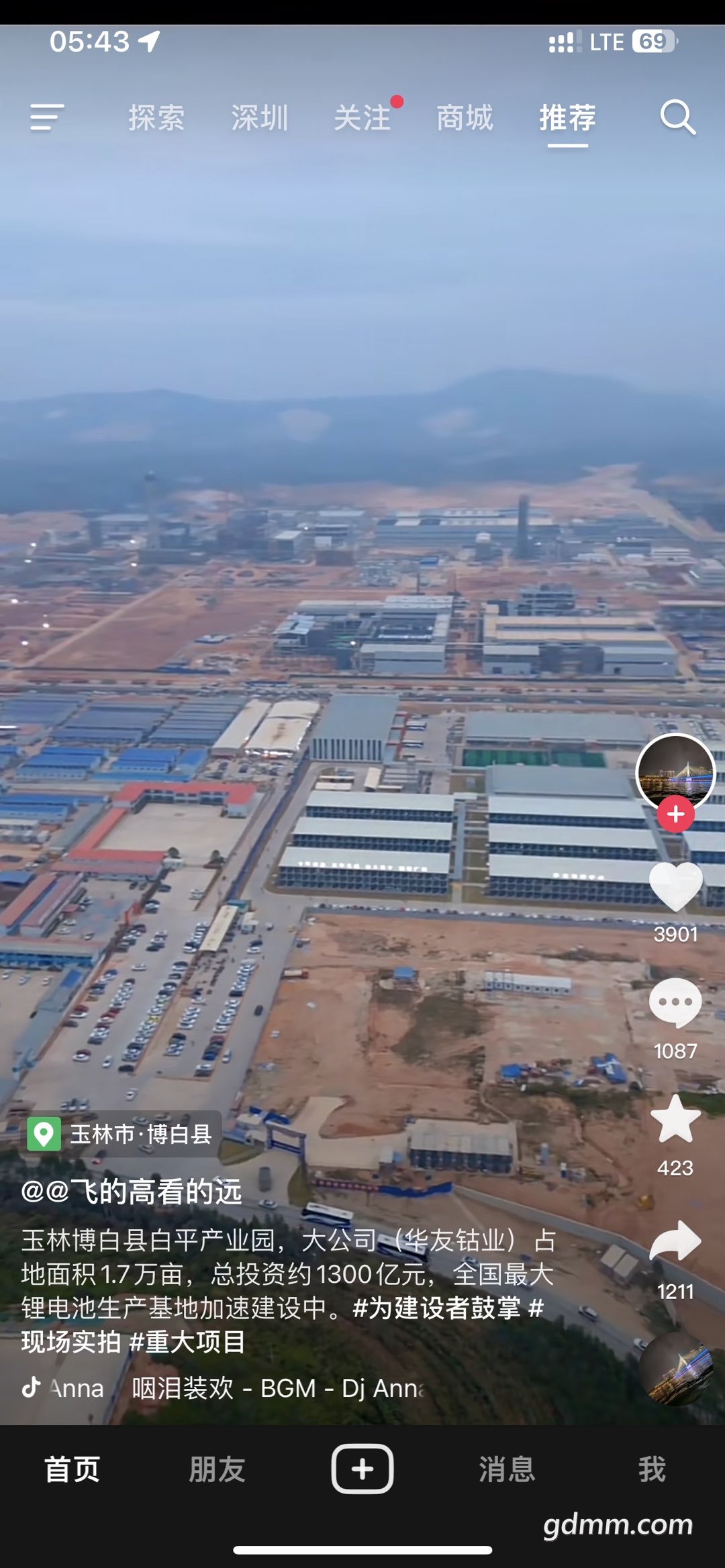The width and height of the screenshot is (725, 1568).
Task: Select the 推荐 tab
Action: (x=567, y=118)
